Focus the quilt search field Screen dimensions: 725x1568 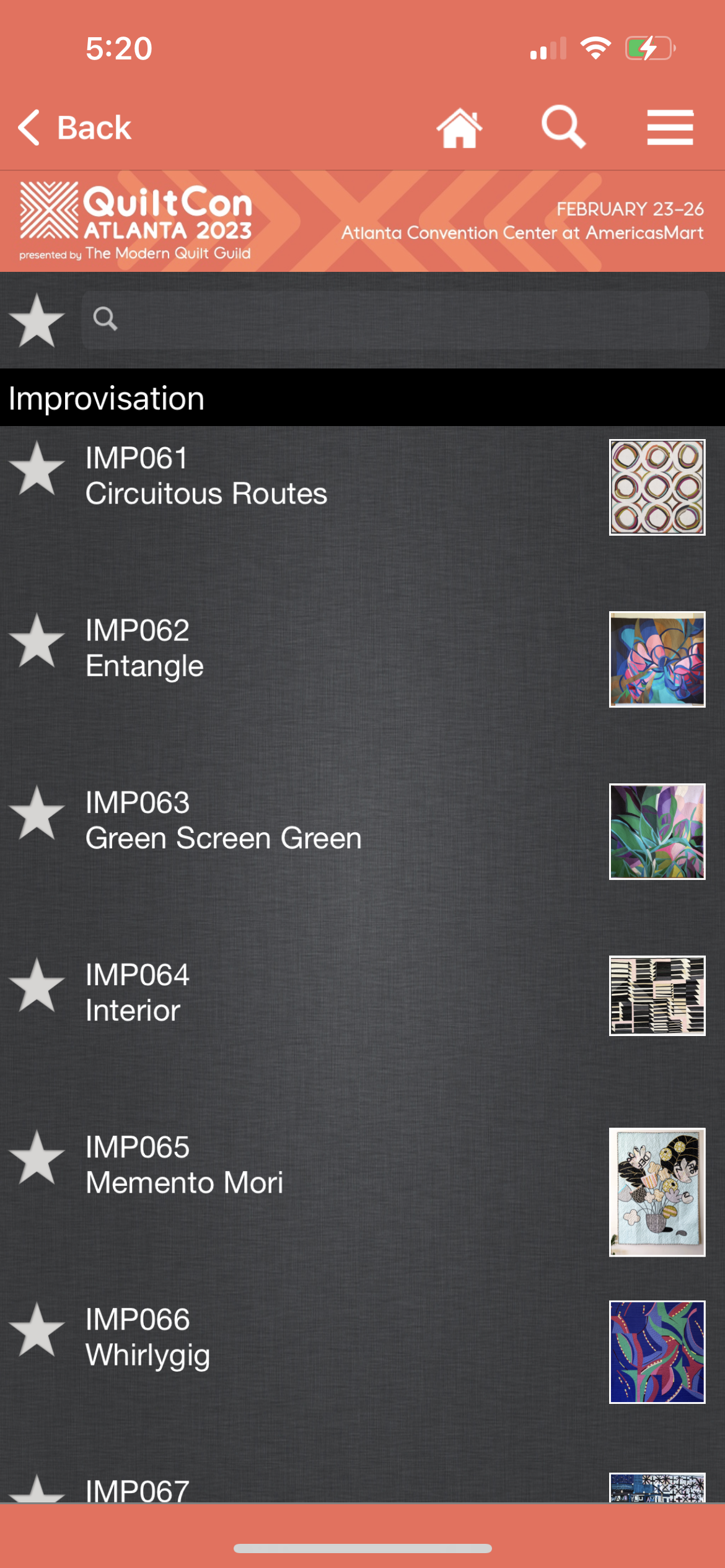[397, 320]
